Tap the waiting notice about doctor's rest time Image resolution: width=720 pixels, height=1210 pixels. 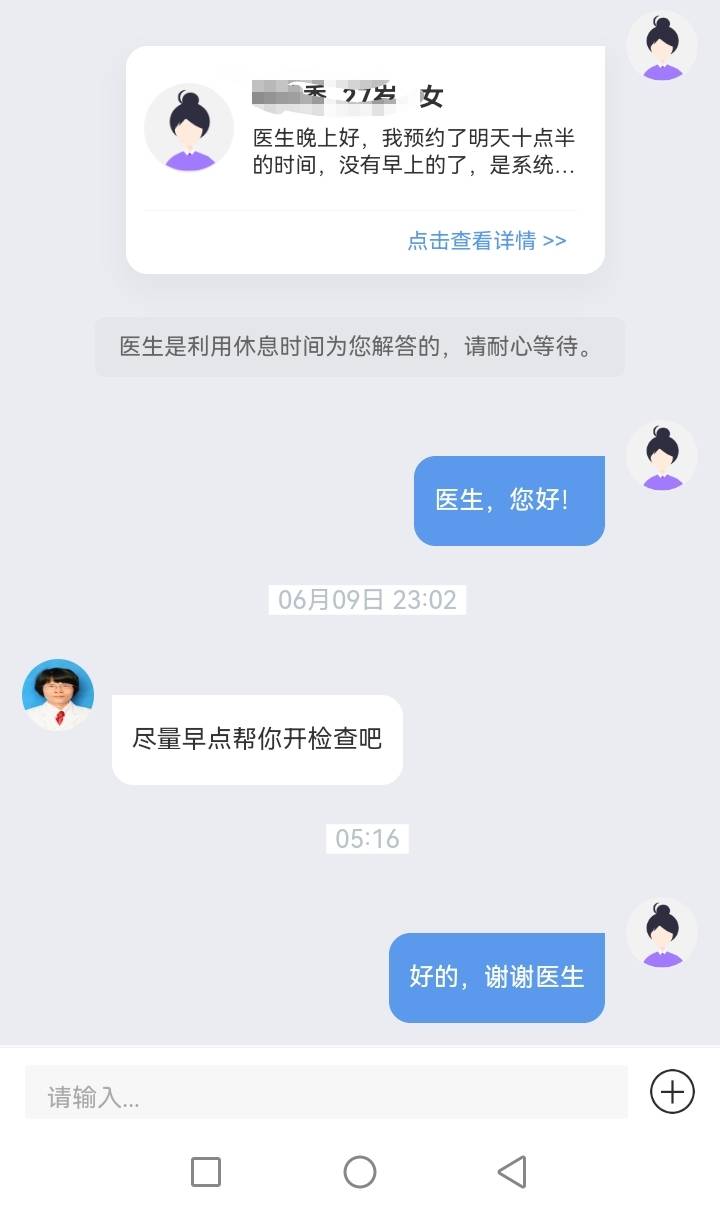[360, 346]
